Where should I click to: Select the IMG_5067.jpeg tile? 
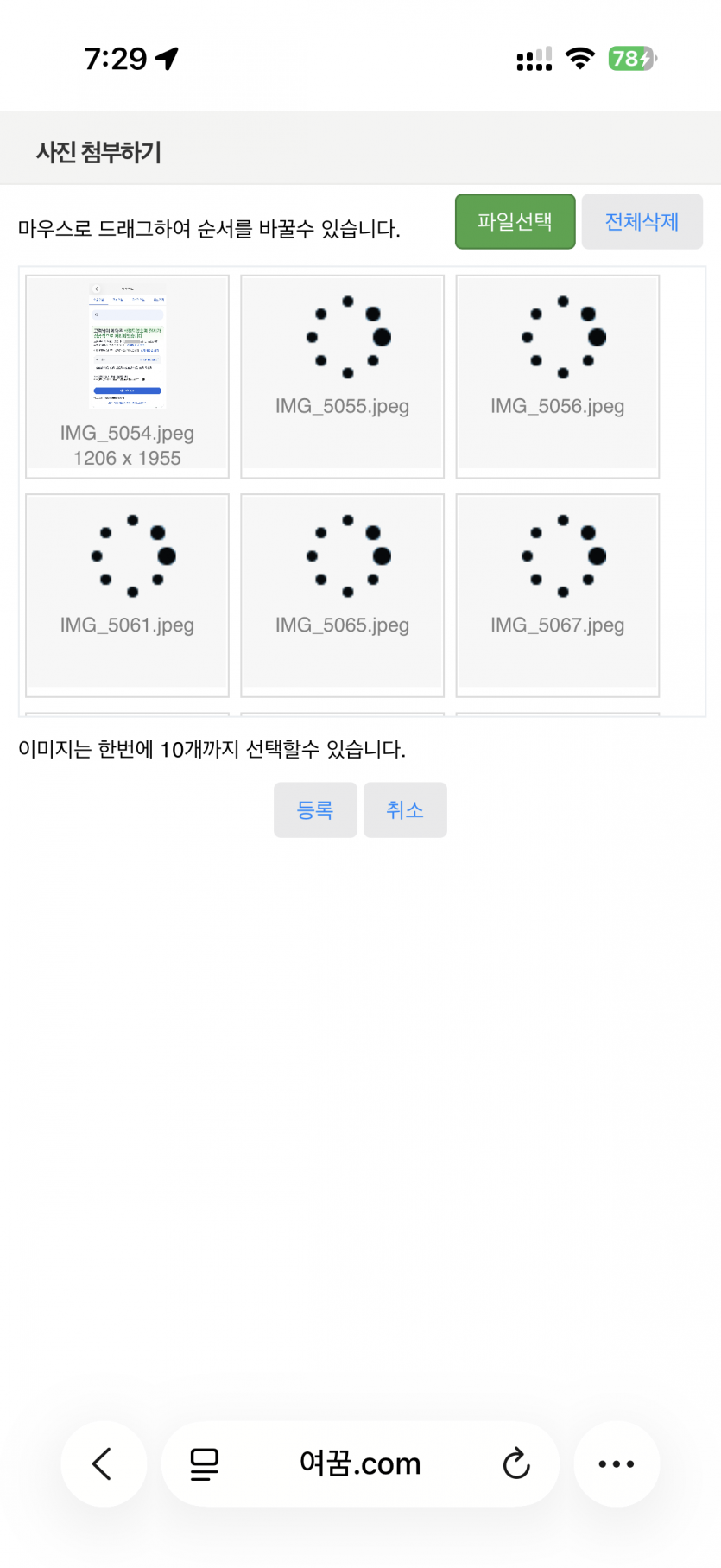click(x=558, y=594)
